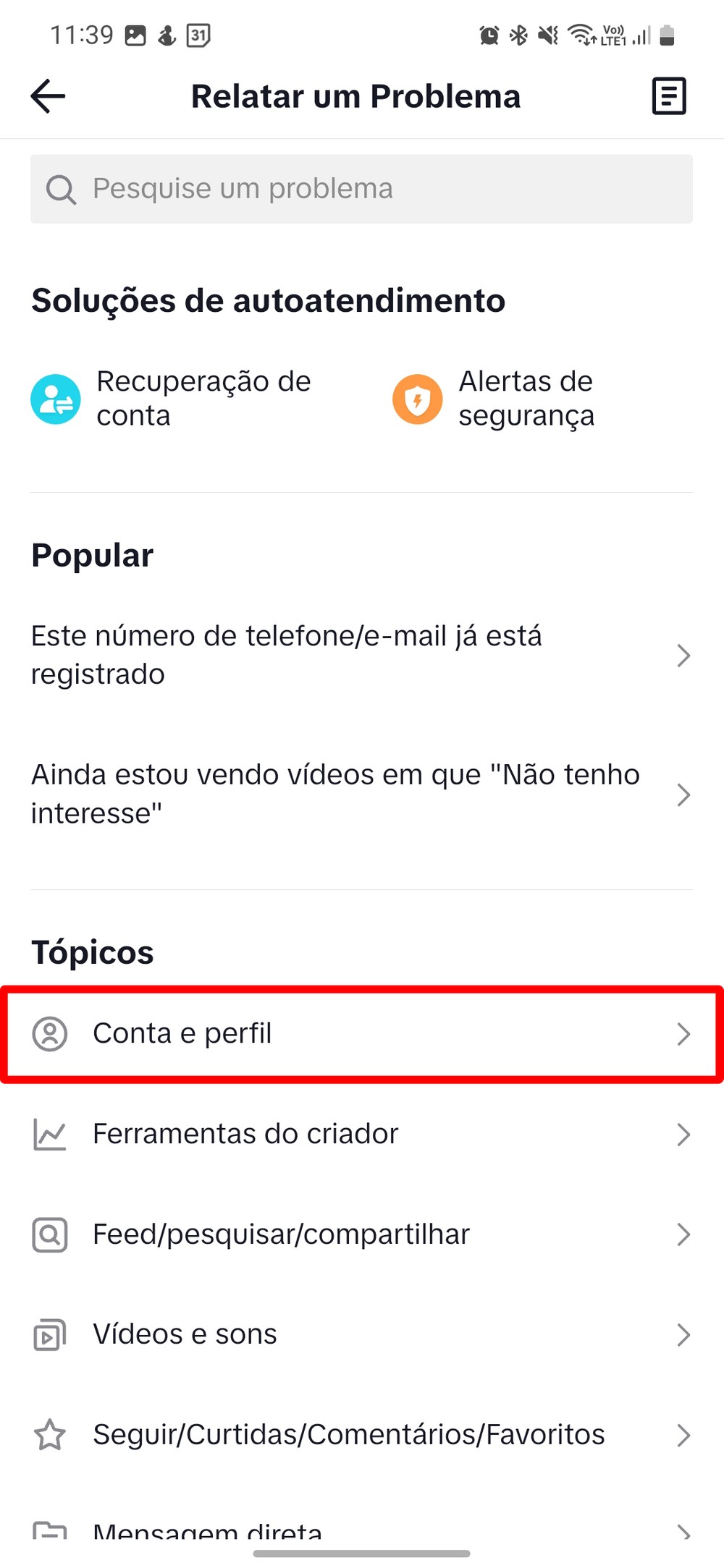Select the Conta e perfil topic
Screen dimensions: 724x1568
(x=361, y=1033)
